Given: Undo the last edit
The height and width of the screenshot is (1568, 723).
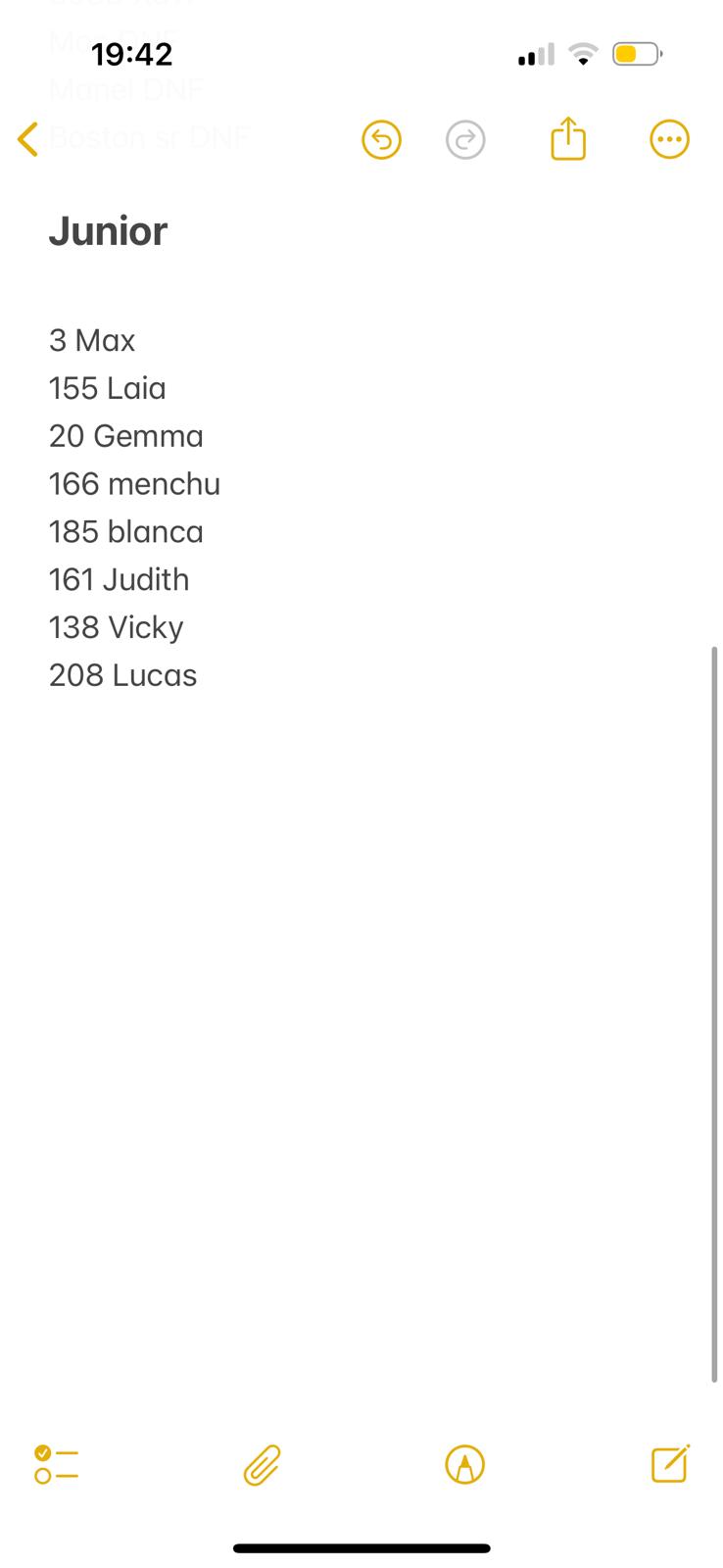Looking at the screenshot, I should (x=381, y=139).
